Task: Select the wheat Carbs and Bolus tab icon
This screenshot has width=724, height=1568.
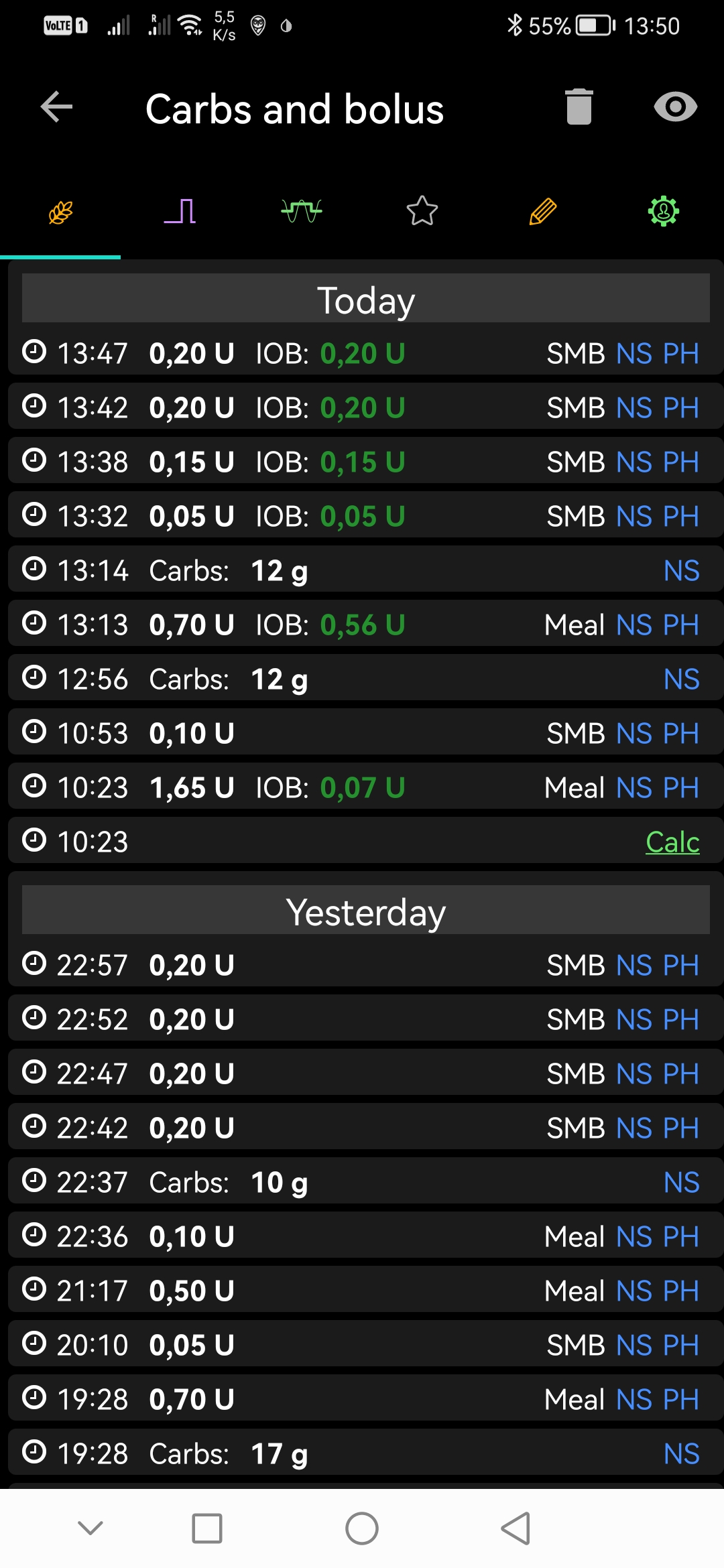Action: coord(60,211)
